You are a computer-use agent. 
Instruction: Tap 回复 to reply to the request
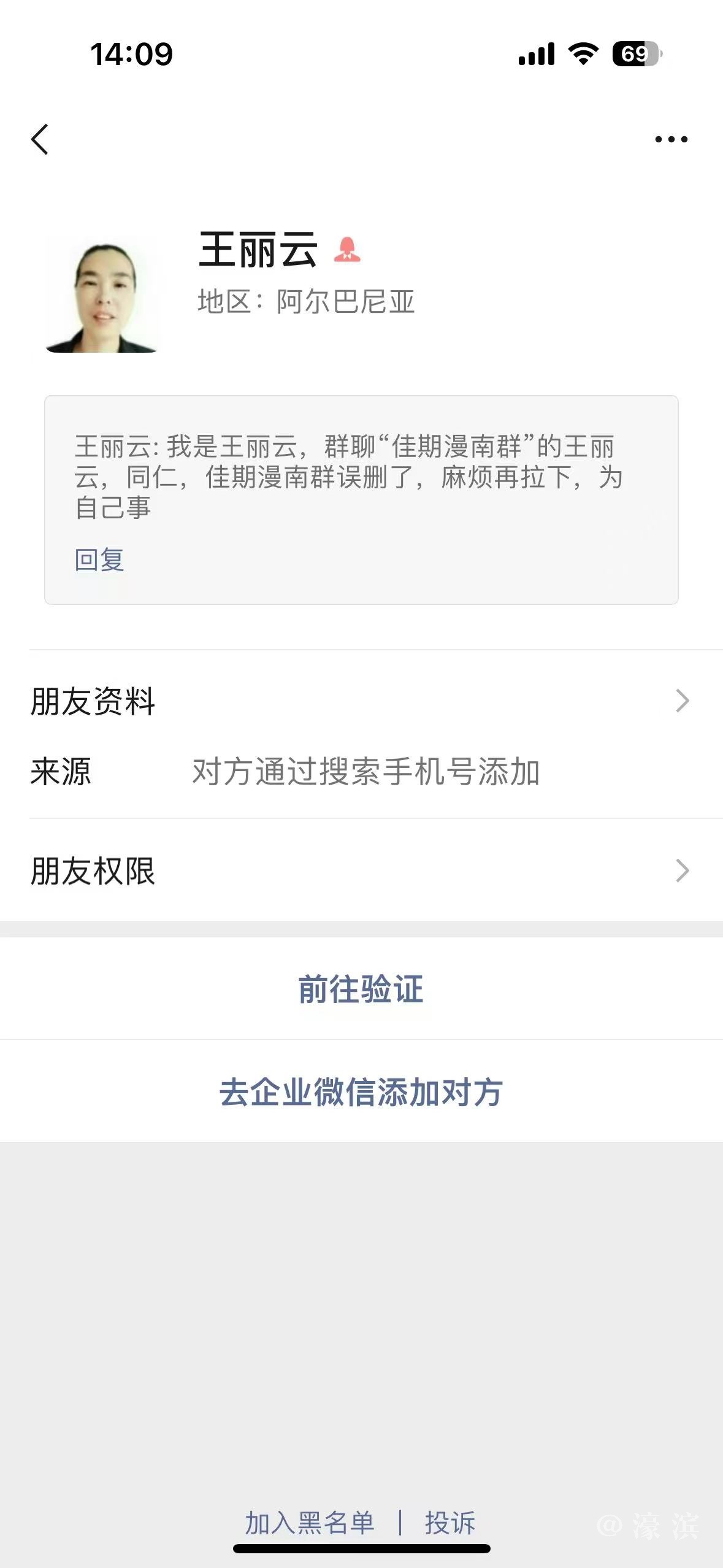coord(99,559)
